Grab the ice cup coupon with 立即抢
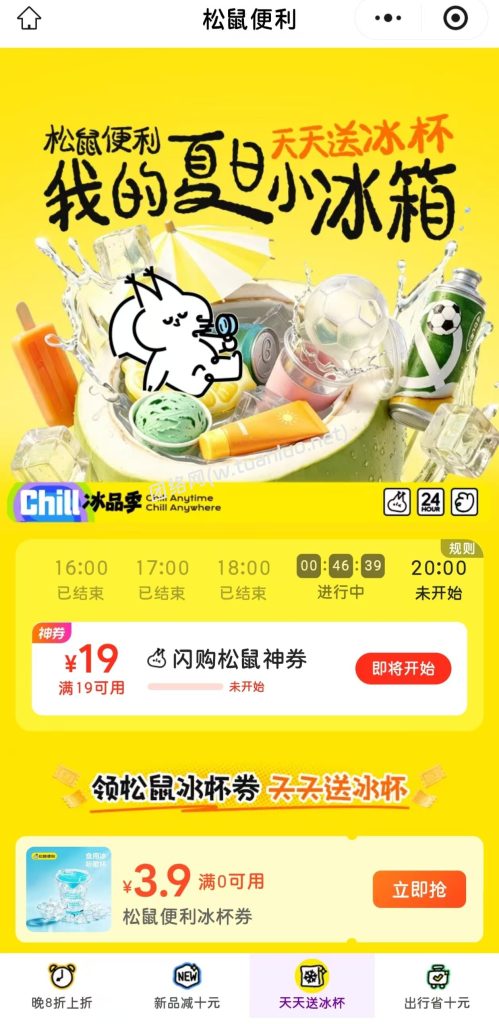 tap(419, 889)
